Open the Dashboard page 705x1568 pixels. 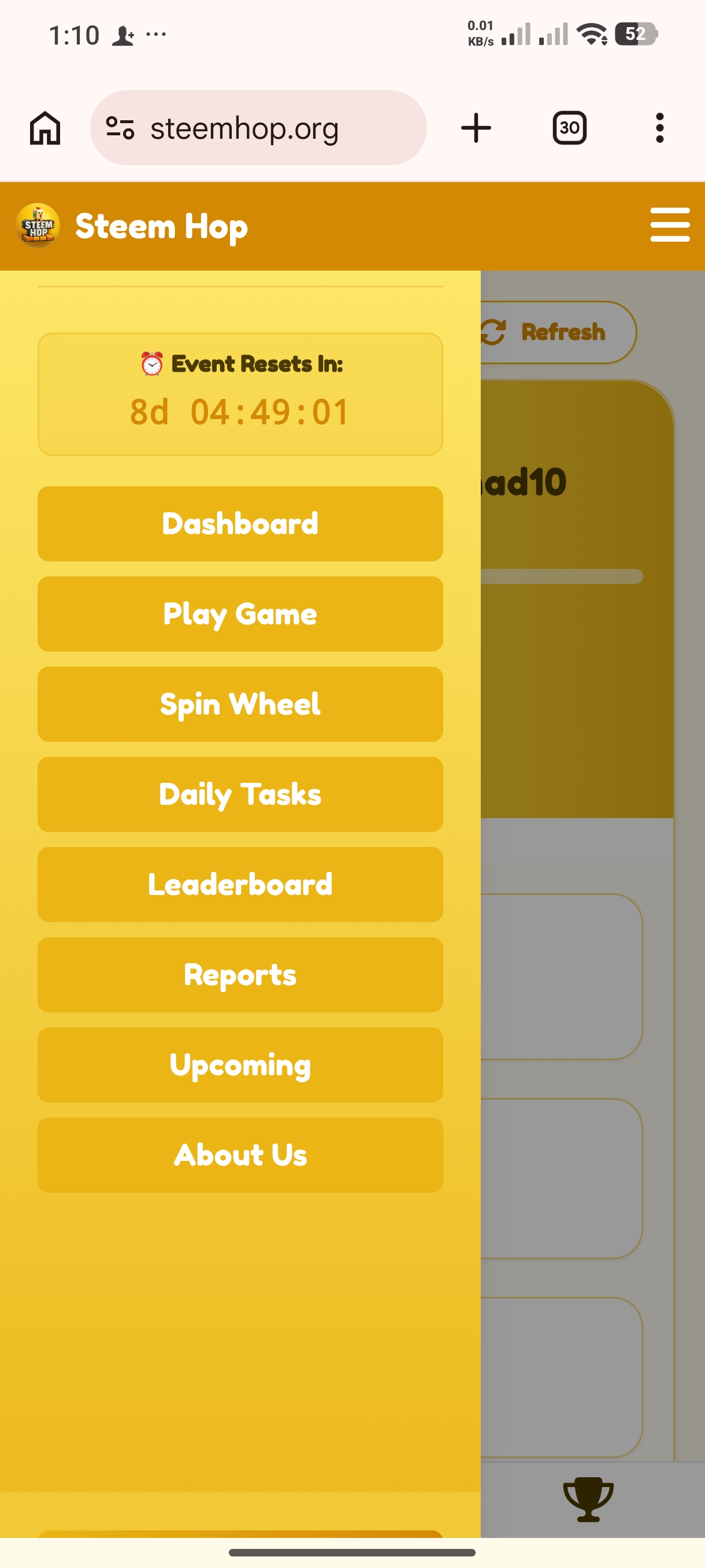tap(240, 523)
